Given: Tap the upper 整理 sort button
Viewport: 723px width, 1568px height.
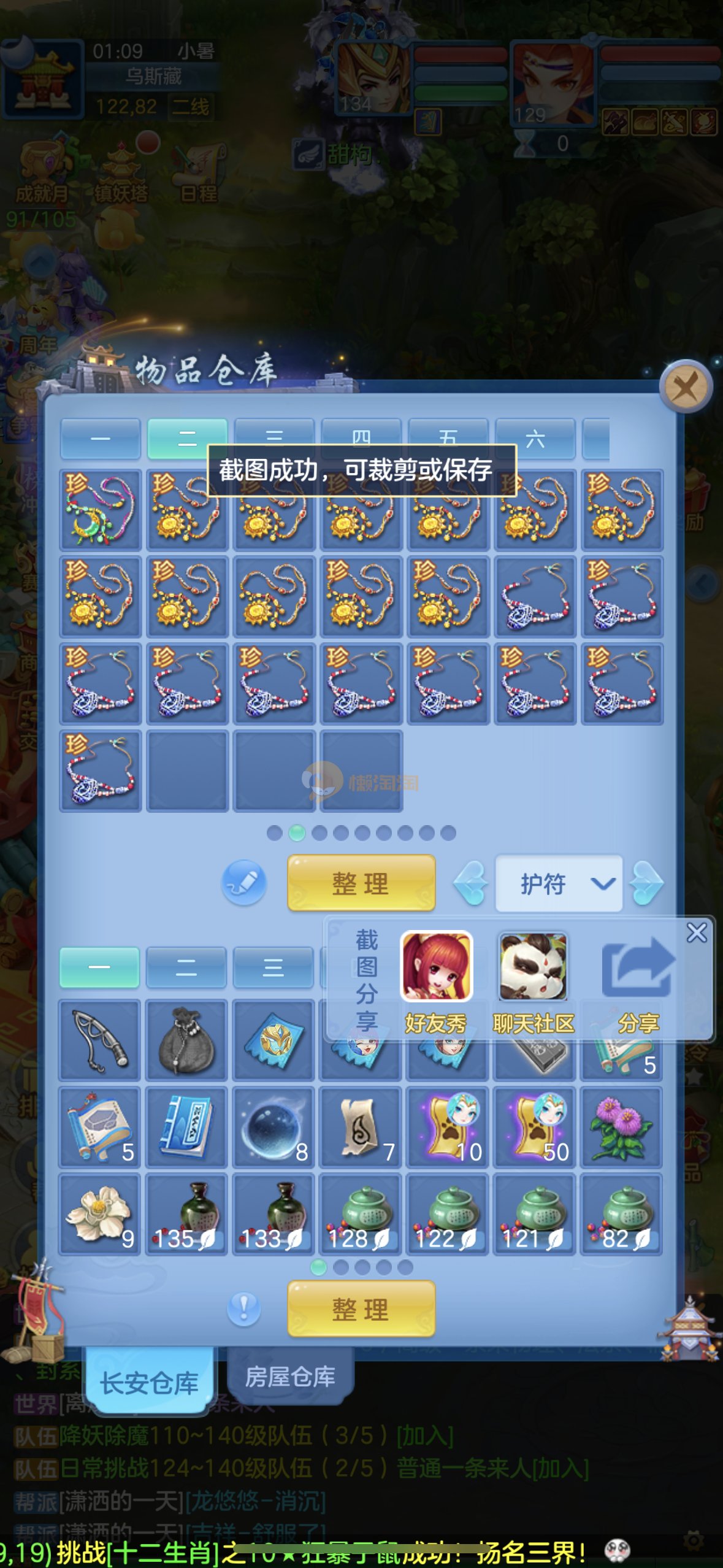Looking at the screenshot, I should (x=361, y=883).
